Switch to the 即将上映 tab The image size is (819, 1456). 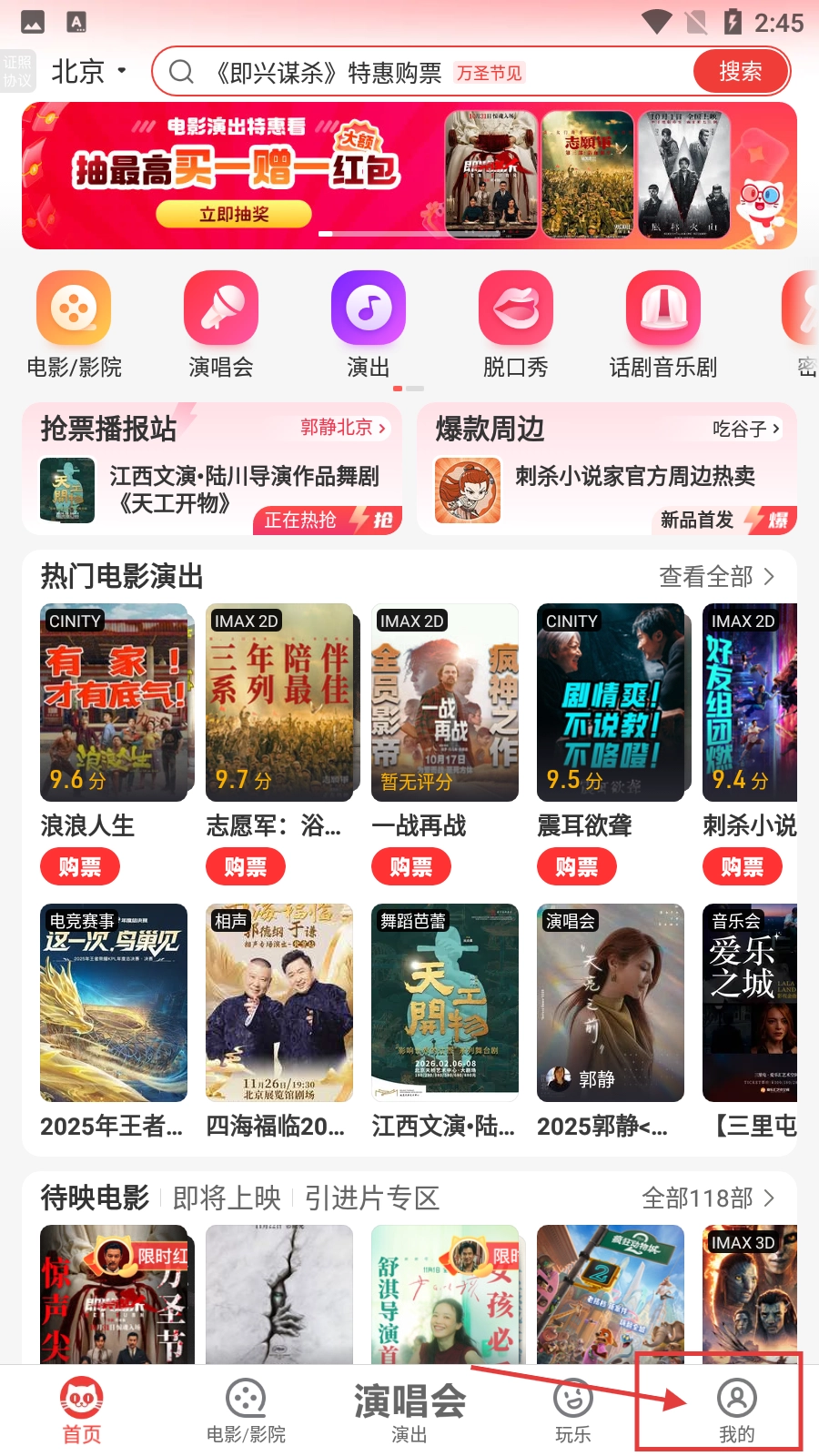coord(227,1198)
